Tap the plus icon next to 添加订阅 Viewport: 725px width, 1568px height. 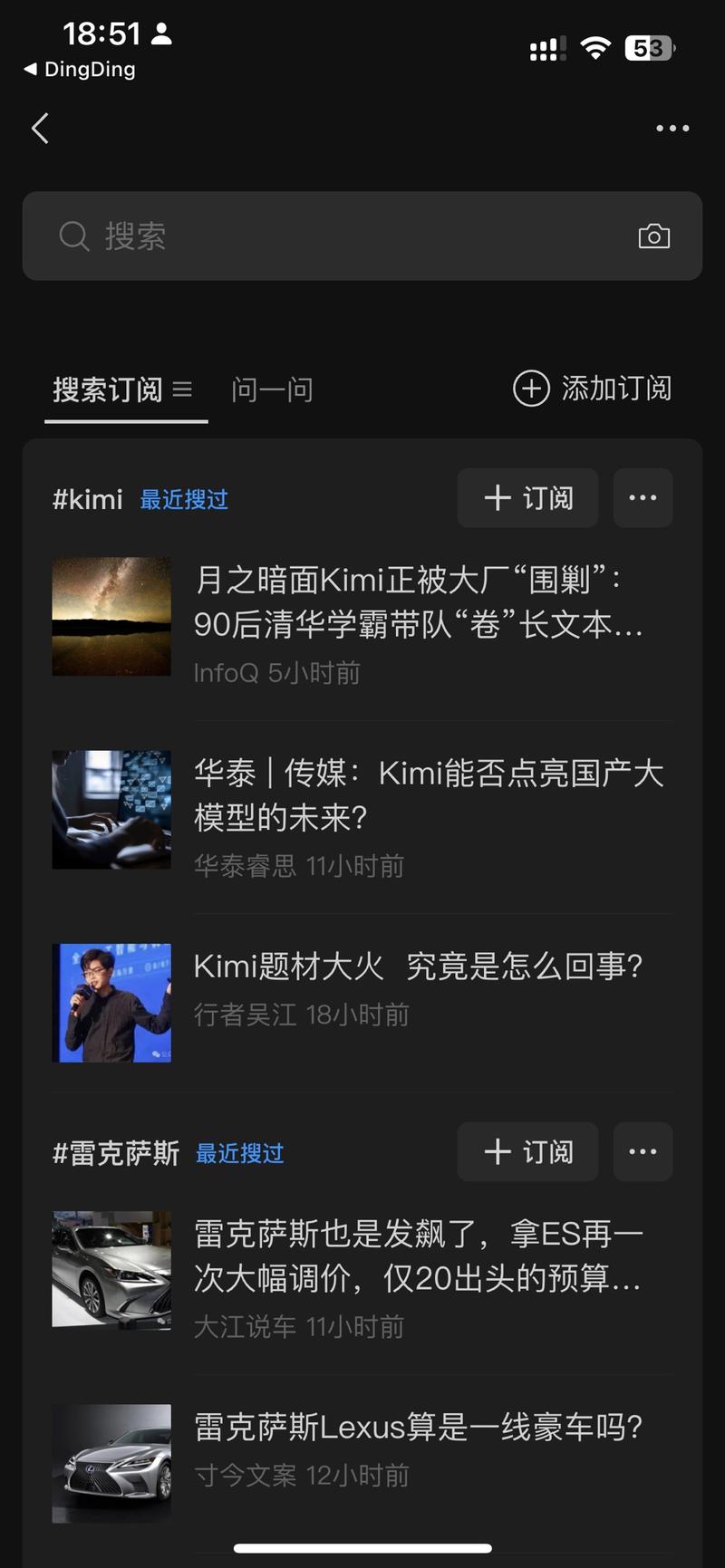[530, 388]
